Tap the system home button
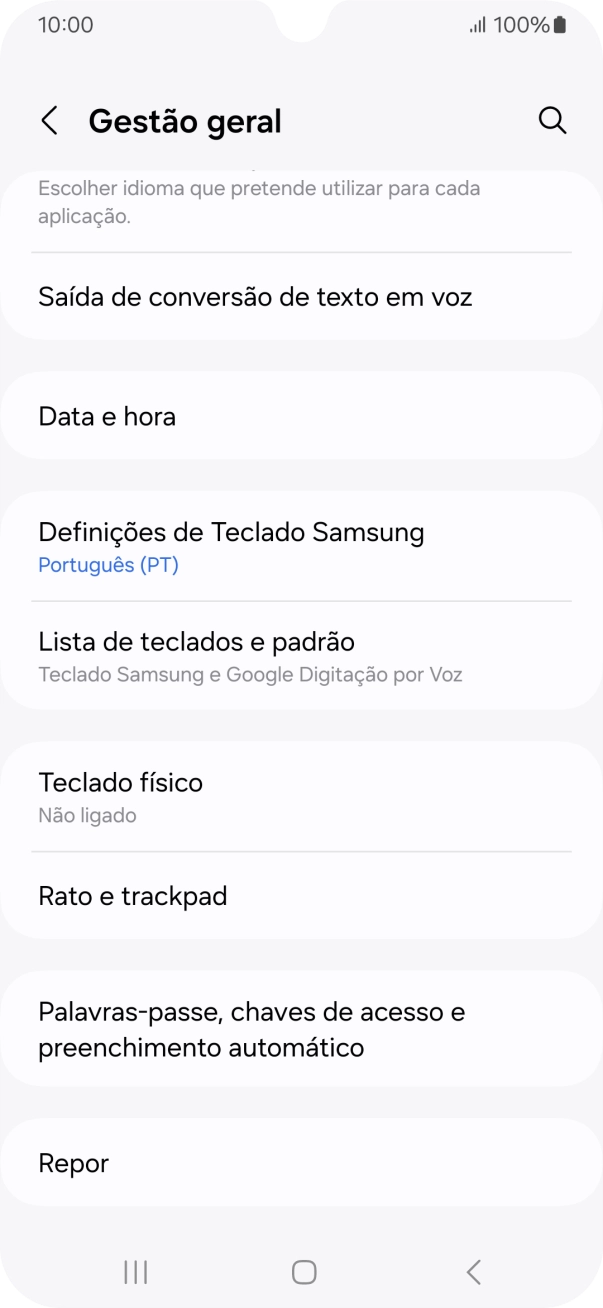 pos(304,1272)
